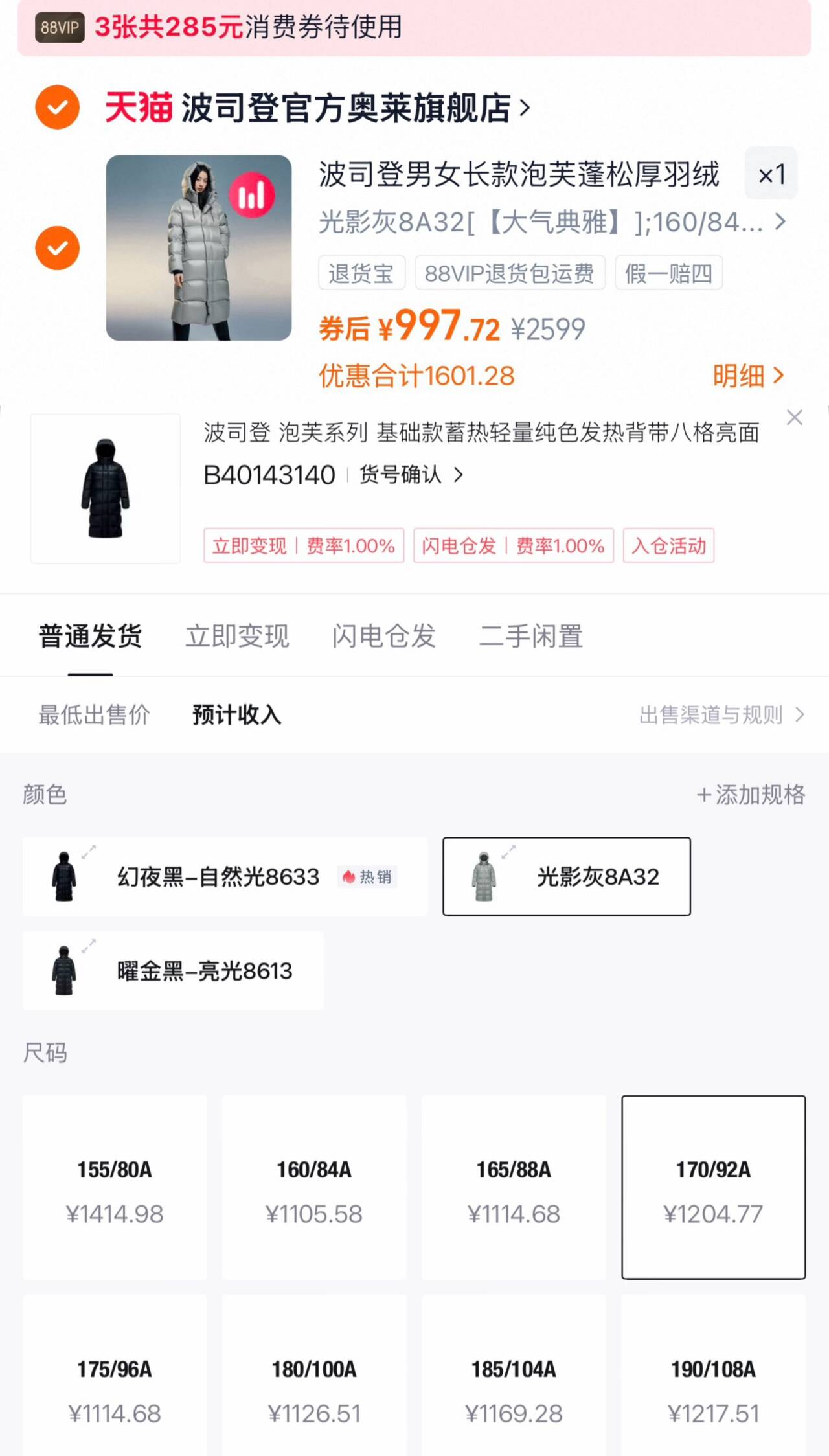Open the grey down coat product image
The height and width of the screenshot is (1456, 829).
(x=199, y=248)
